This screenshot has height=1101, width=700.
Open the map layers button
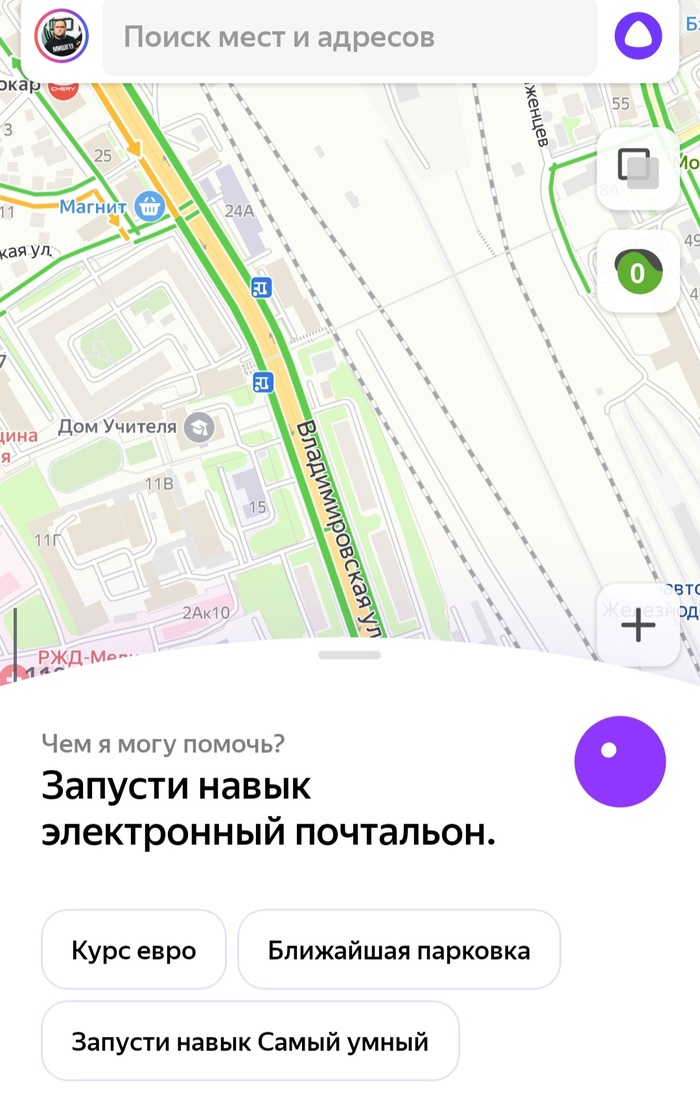click(x=637, y=167)
